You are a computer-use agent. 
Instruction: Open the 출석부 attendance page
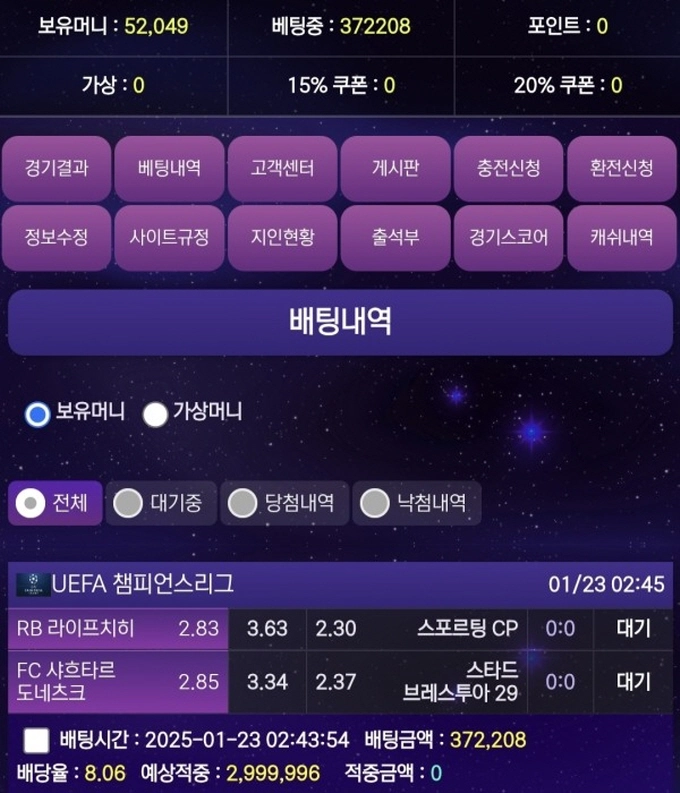[395, 238]
